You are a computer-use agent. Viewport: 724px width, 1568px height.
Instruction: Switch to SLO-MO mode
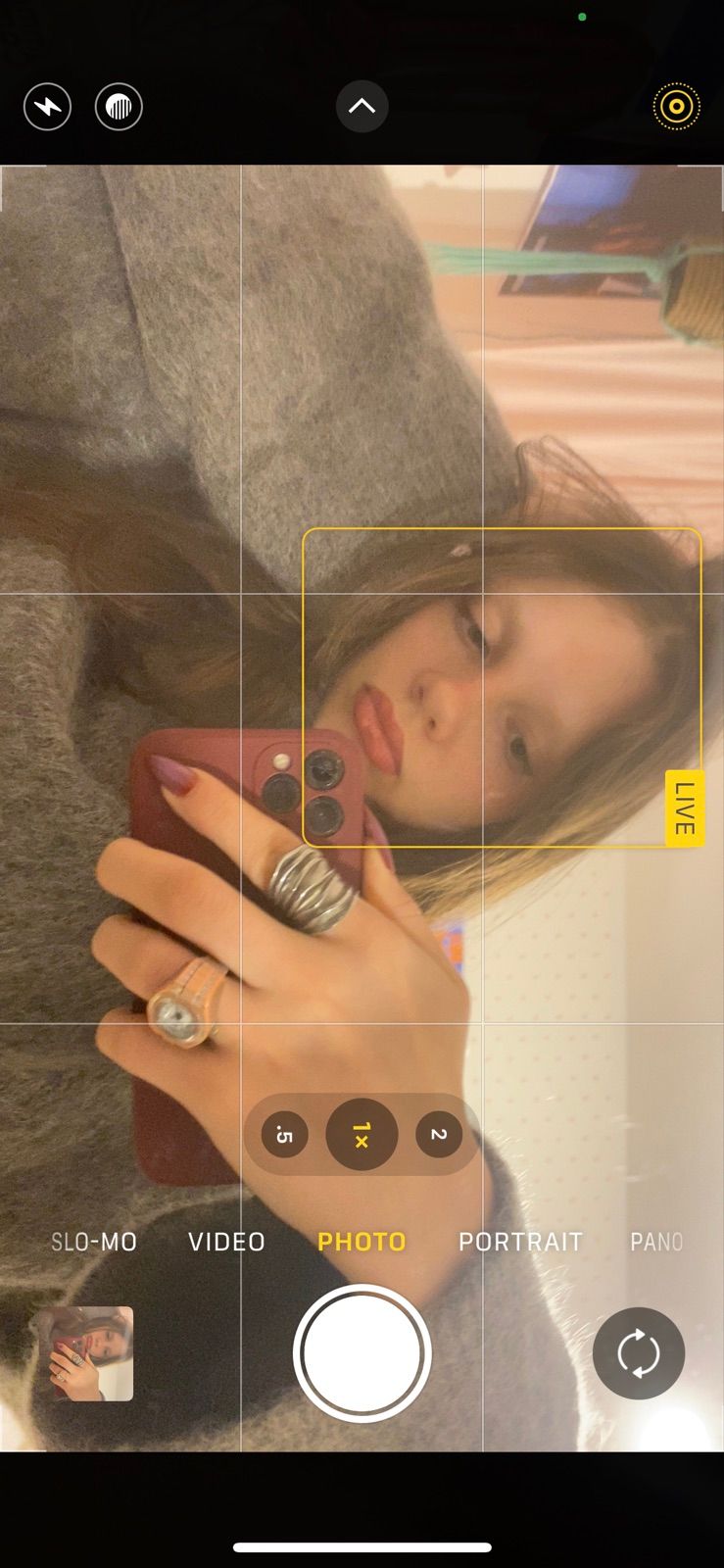(x=94, y=1242)
